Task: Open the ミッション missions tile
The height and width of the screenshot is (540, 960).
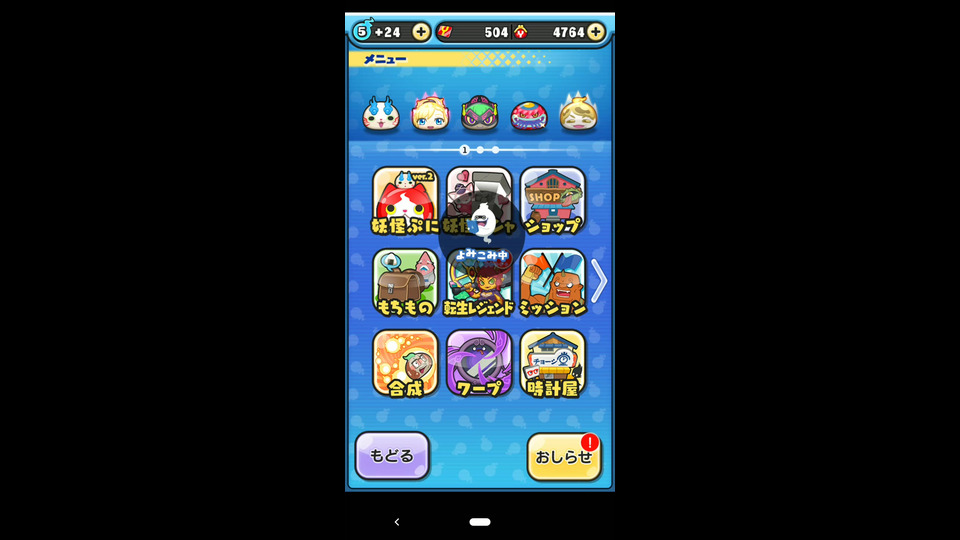Action: pyautogui.click(x=552, y=283)
